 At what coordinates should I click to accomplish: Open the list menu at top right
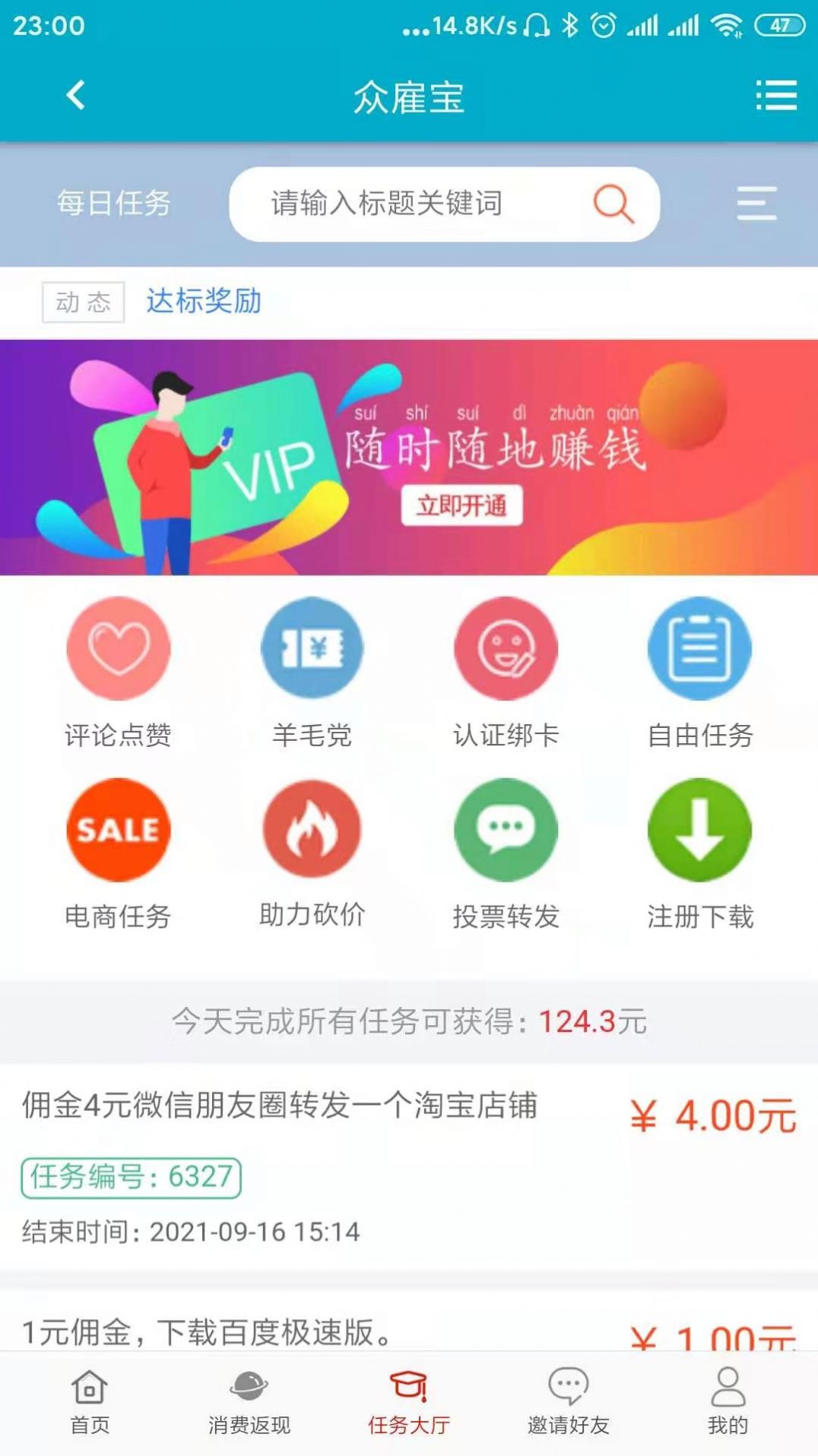777,97
